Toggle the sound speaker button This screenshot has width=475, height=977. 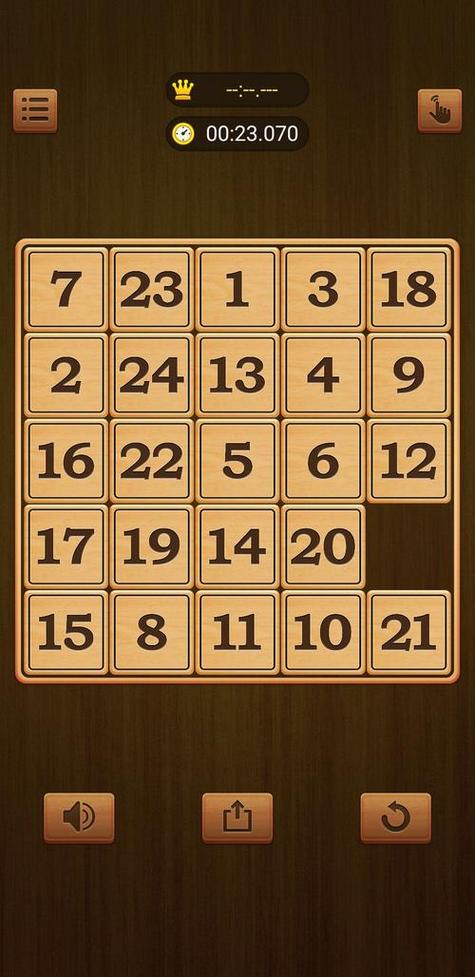(x=79, y=817)
